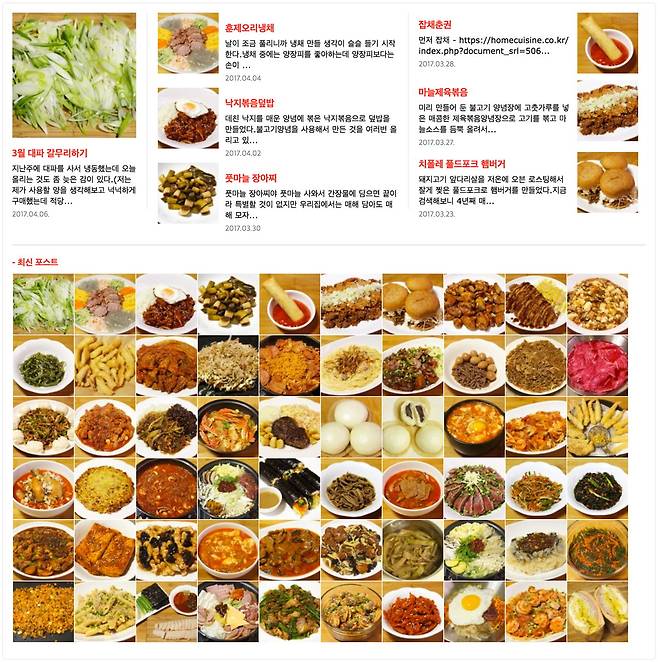Open the 훈제오리냉채 post
Screen dimensions: 658x662
pos(250,28)
